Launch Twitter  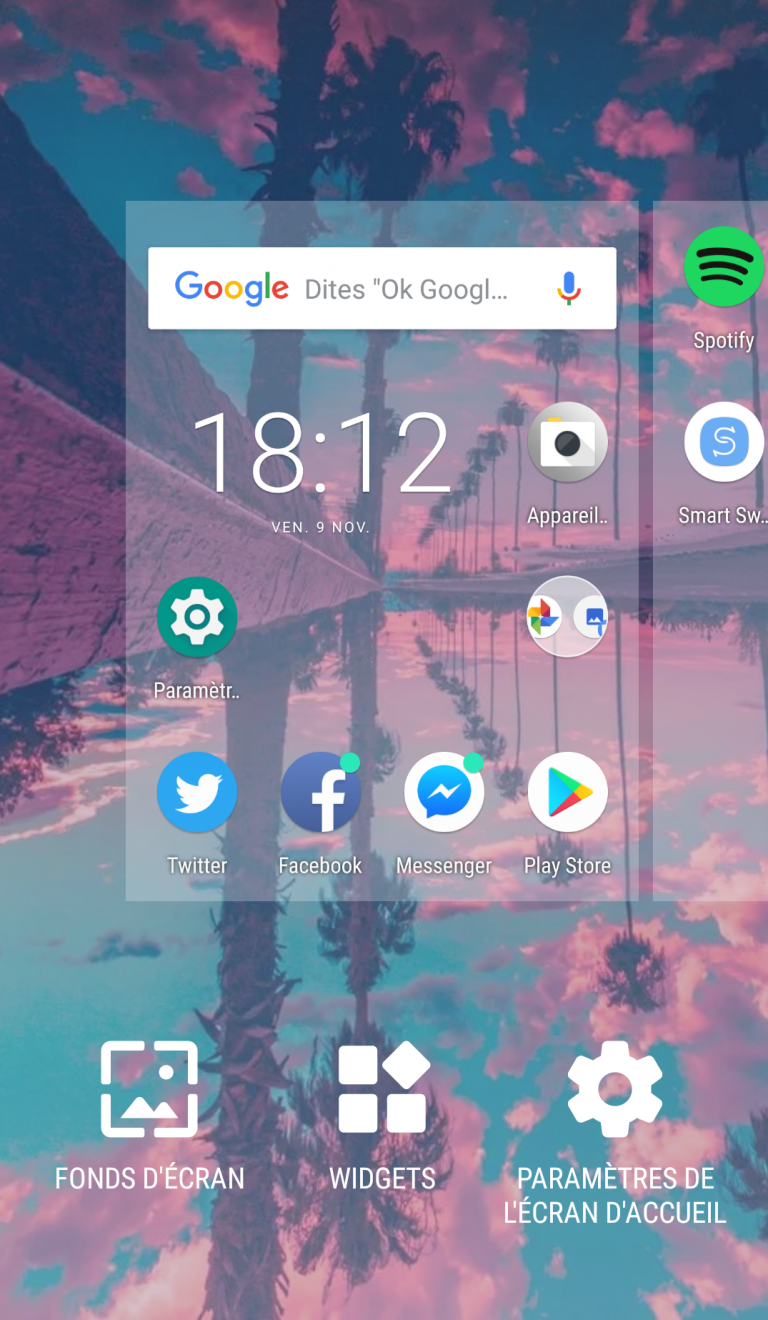click(x=197, y=793)
